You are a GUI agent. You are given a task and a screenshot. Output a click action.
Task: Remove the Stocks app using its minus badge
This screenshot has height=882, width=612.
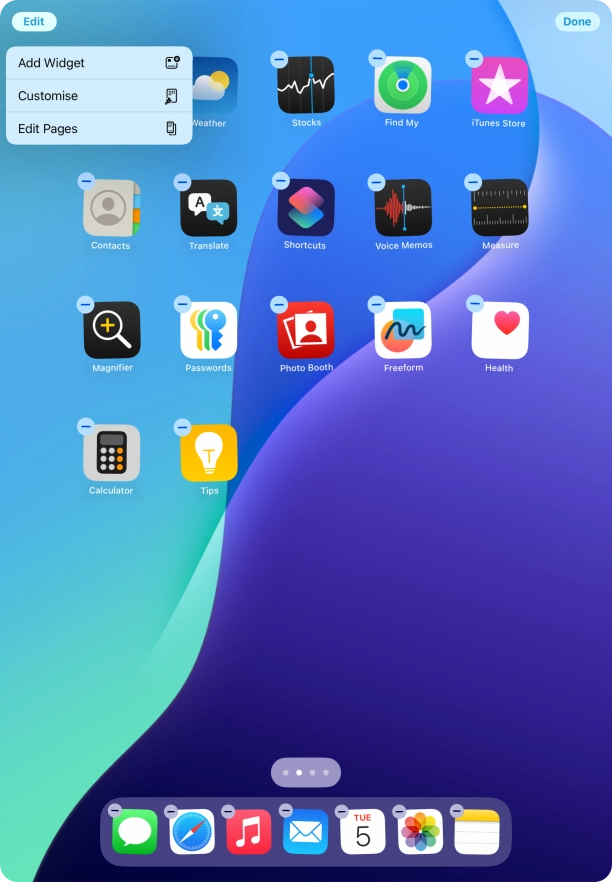280,60
